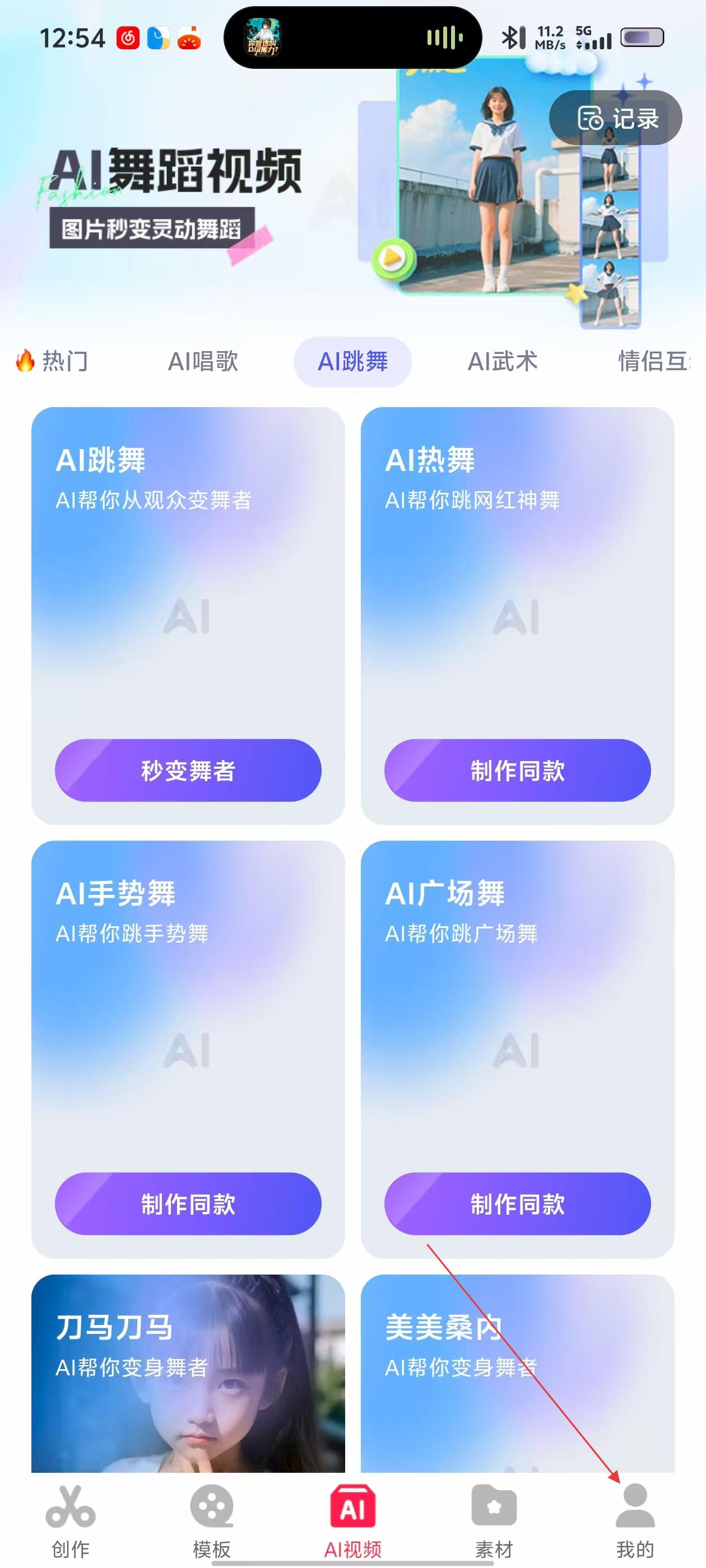Tap 秒变舞者 on the AI跳舞 card
The image size is (706, 1568).
(188, 771)
